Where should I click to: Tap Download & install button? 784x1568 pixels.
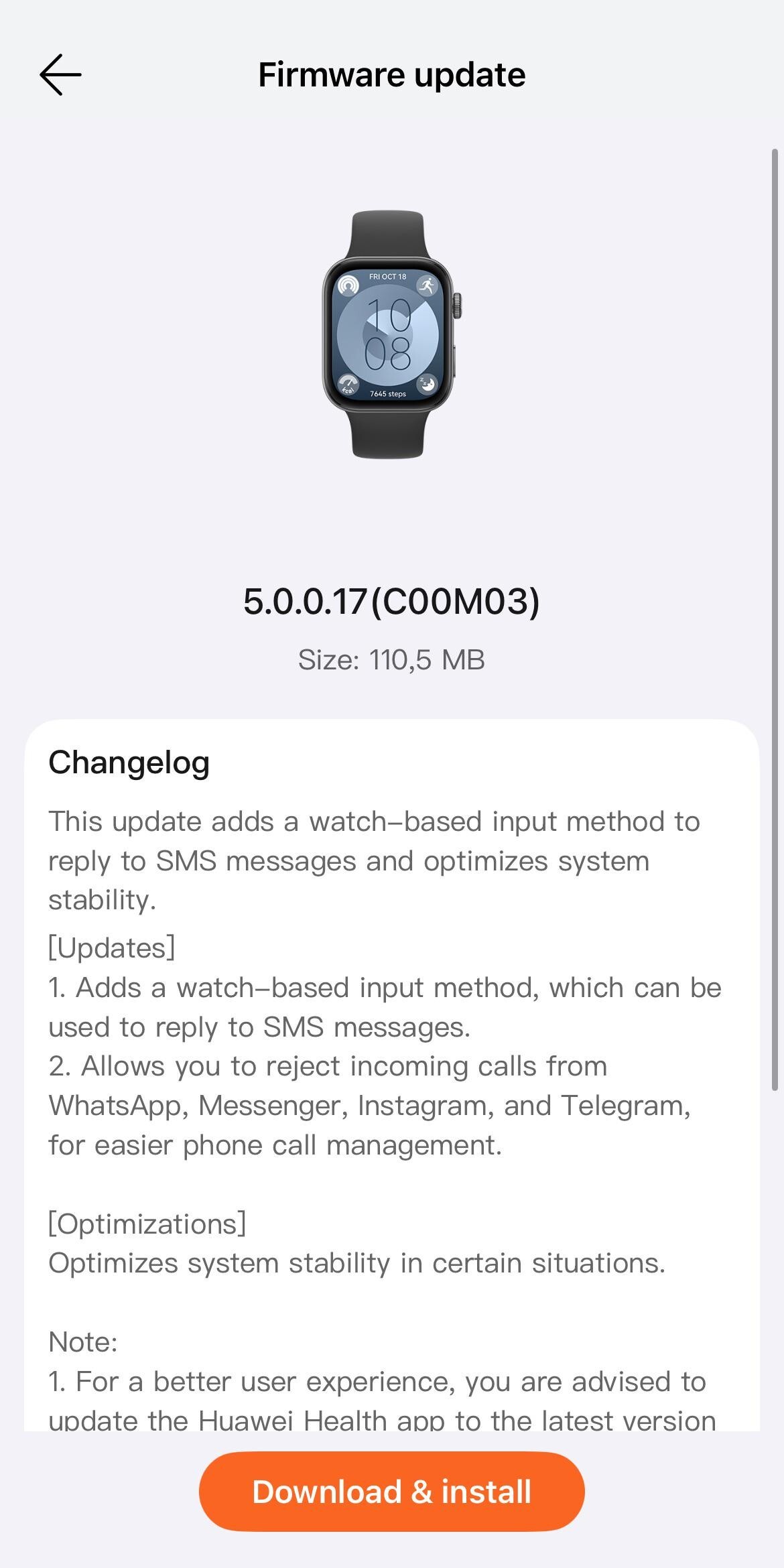(391, 1491)
